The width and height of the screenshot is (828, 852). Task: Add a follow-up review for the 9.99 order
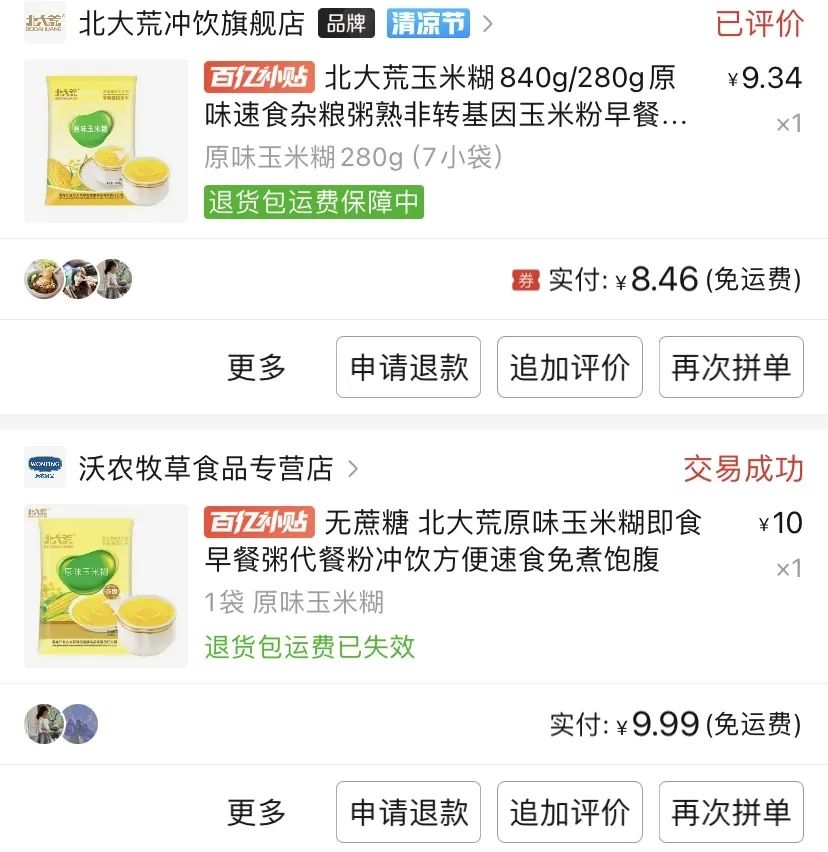click(570, 812)
